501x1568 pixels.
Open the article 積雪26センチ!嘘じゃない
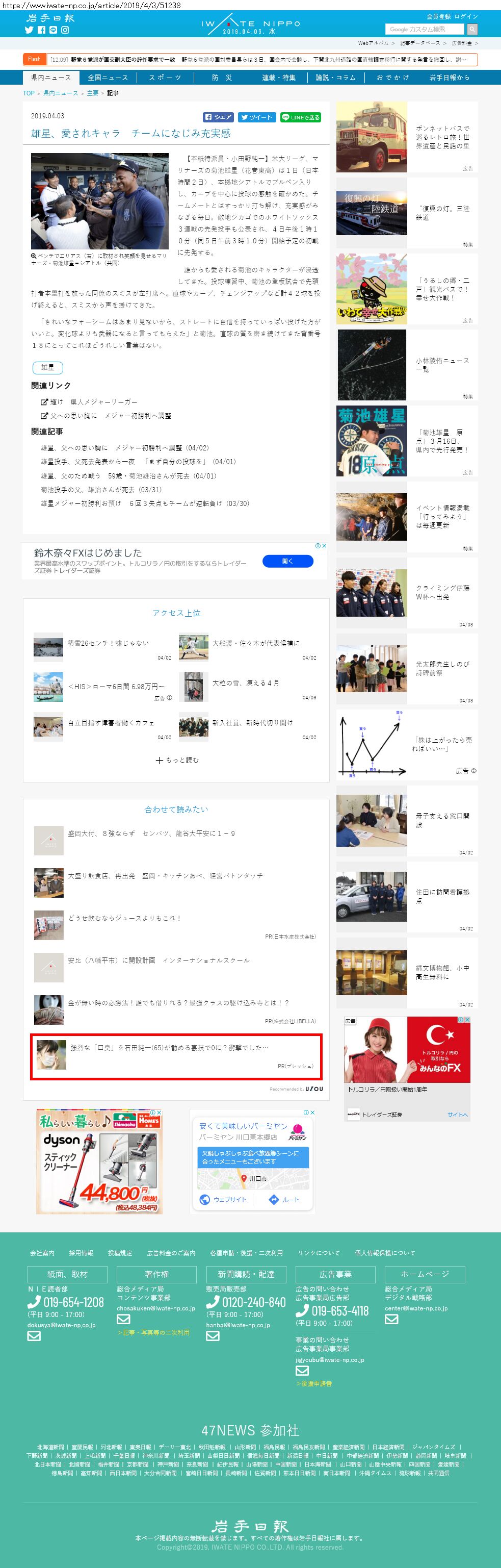[108, 643]
